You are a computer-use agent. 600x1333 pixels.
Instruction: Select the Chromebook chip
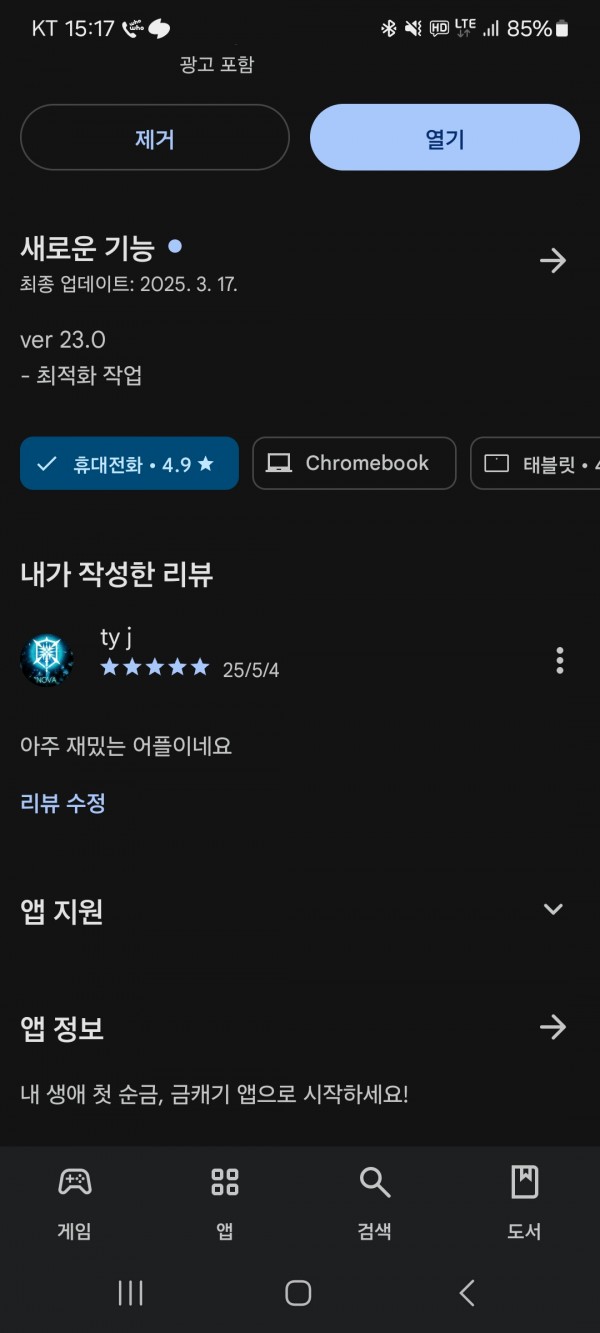coord(354,463)
